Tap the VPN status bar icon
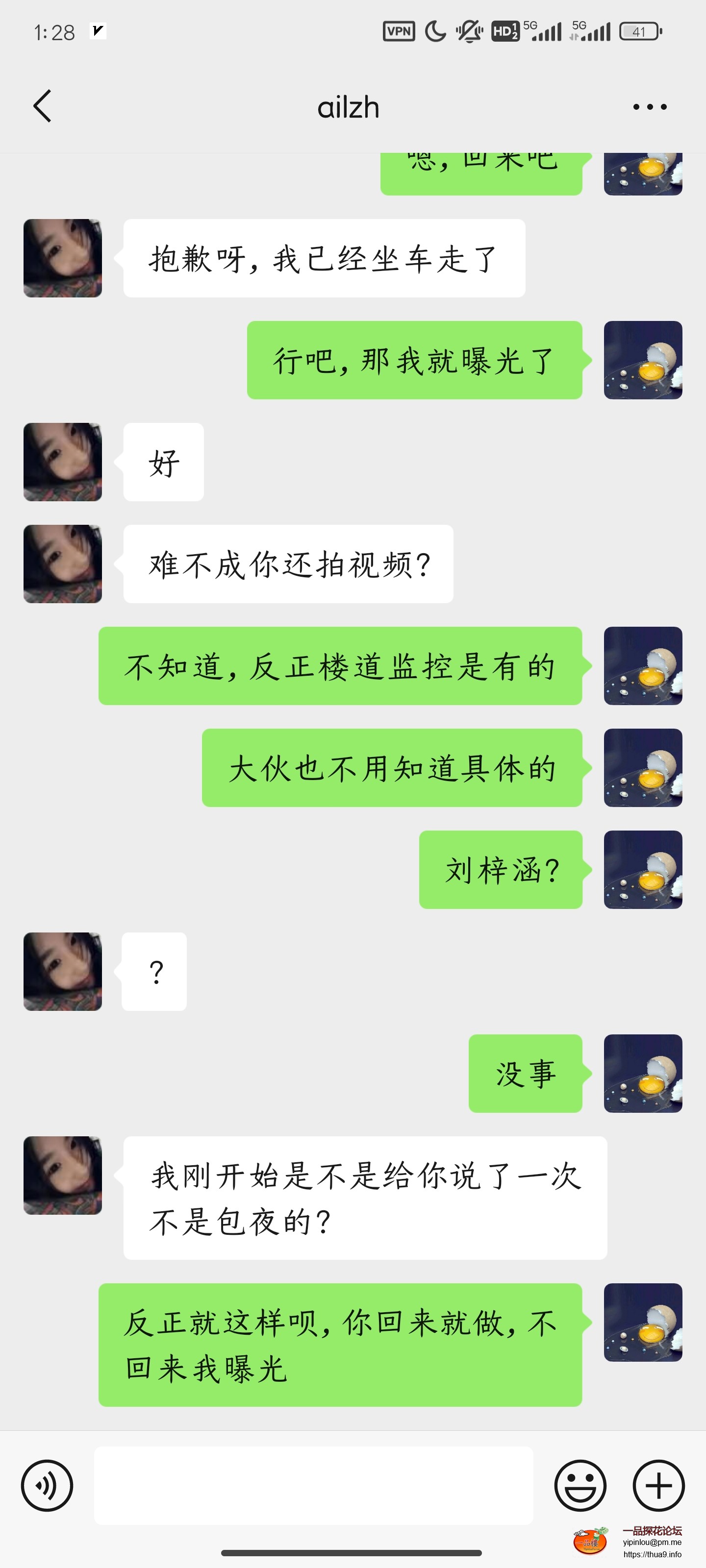This screenshot has height=1568, width=706. tap(399, 30)
